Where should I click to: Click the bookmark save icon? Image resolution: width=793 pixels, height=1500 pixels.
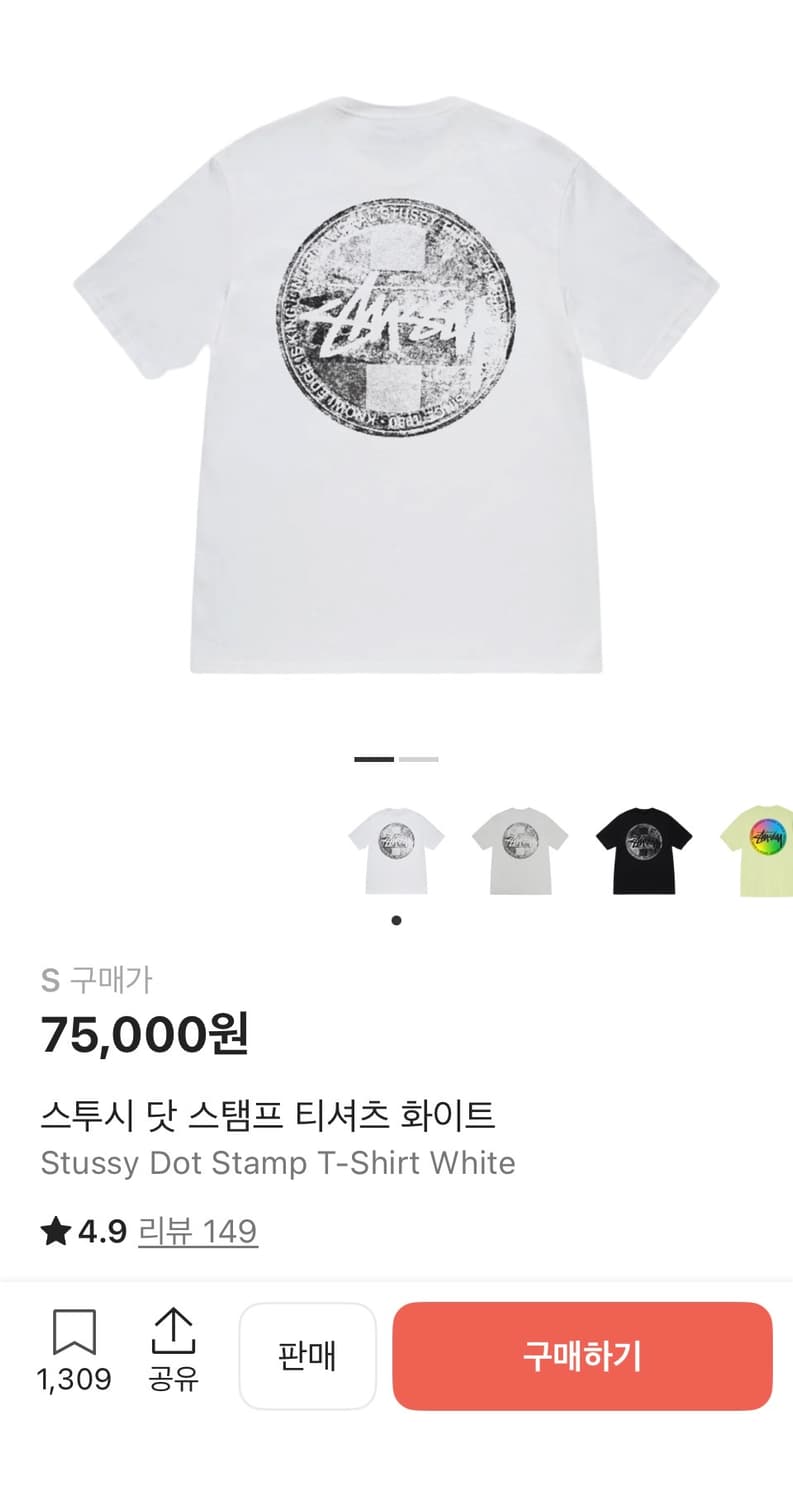click(74, 1331)
